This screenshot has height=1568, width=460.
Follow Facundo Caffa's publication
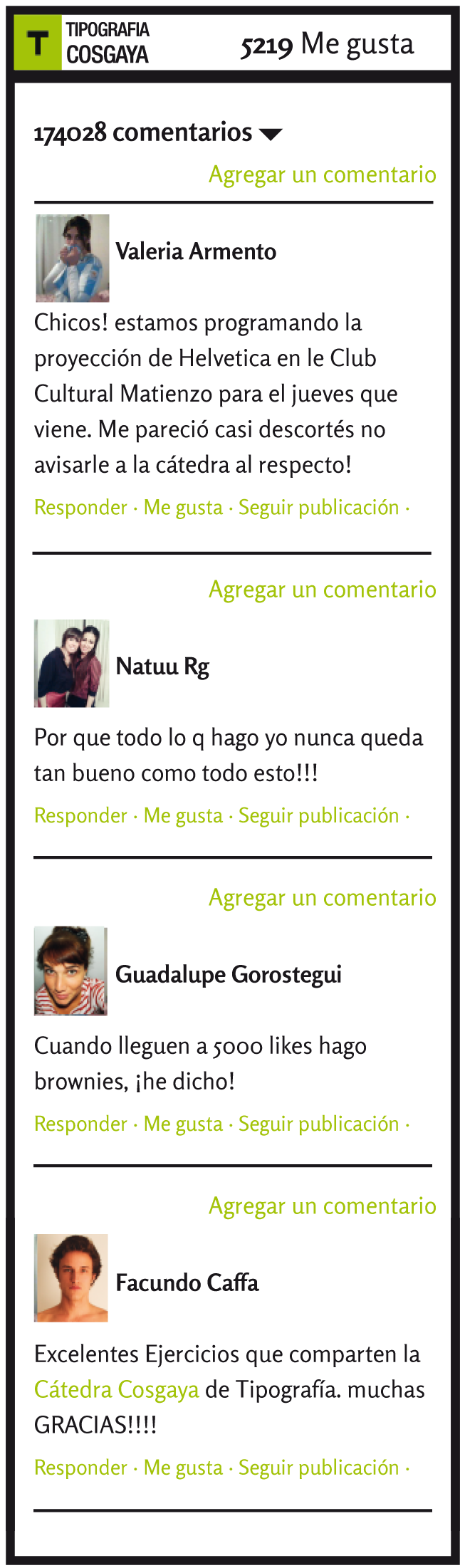318,1468
